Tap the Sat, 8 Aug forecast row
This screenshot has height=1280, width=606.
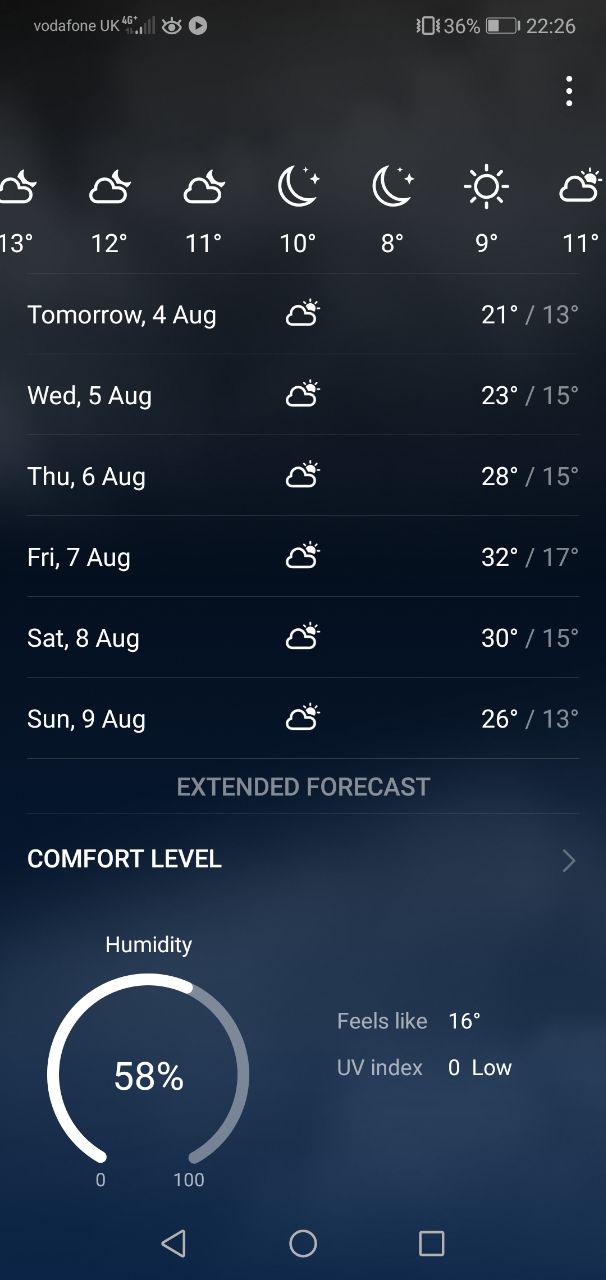[x=303, y=638]
